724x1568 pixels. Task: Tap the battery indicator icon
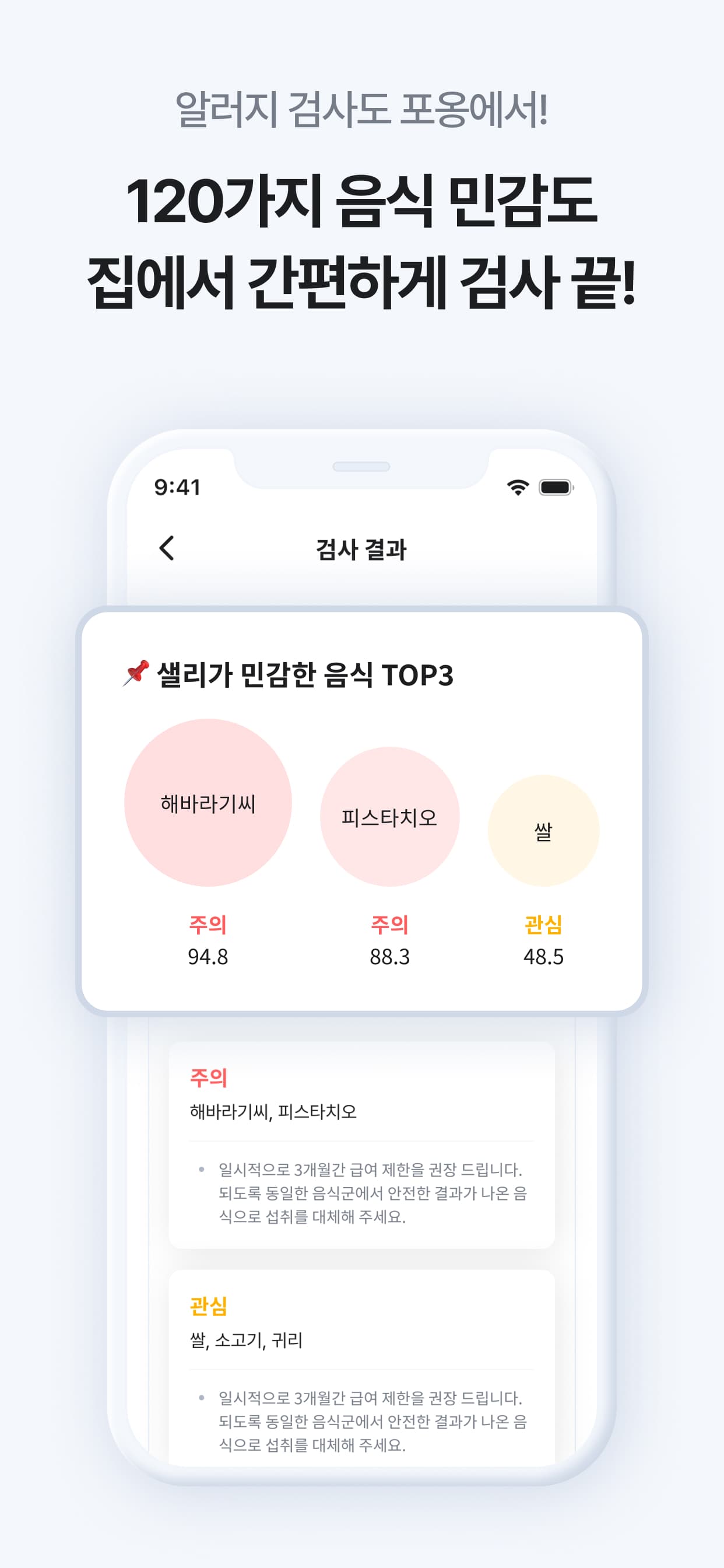556,487
